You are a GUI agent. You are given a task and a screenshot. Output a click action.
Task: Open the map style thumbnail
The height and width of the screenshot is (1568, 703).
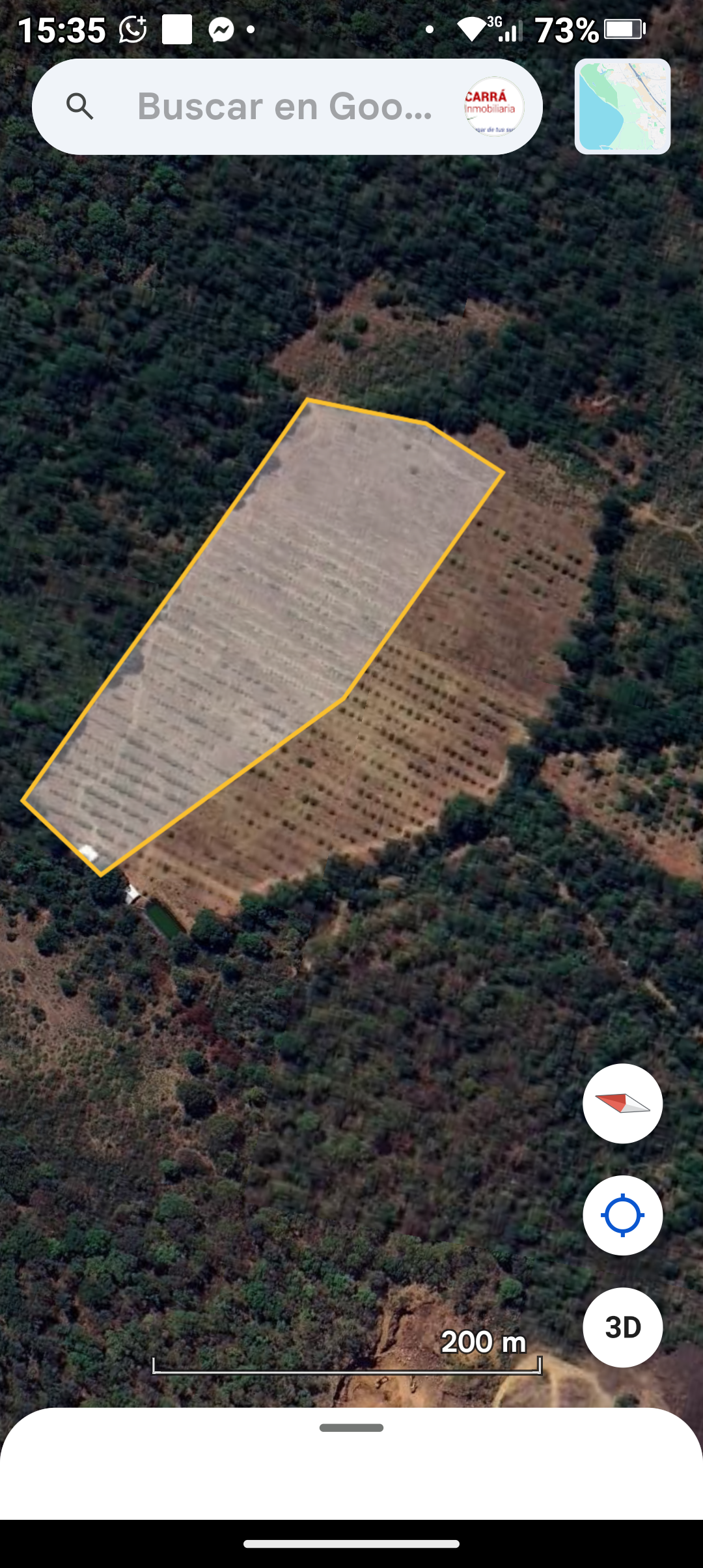tap(622, 107)
